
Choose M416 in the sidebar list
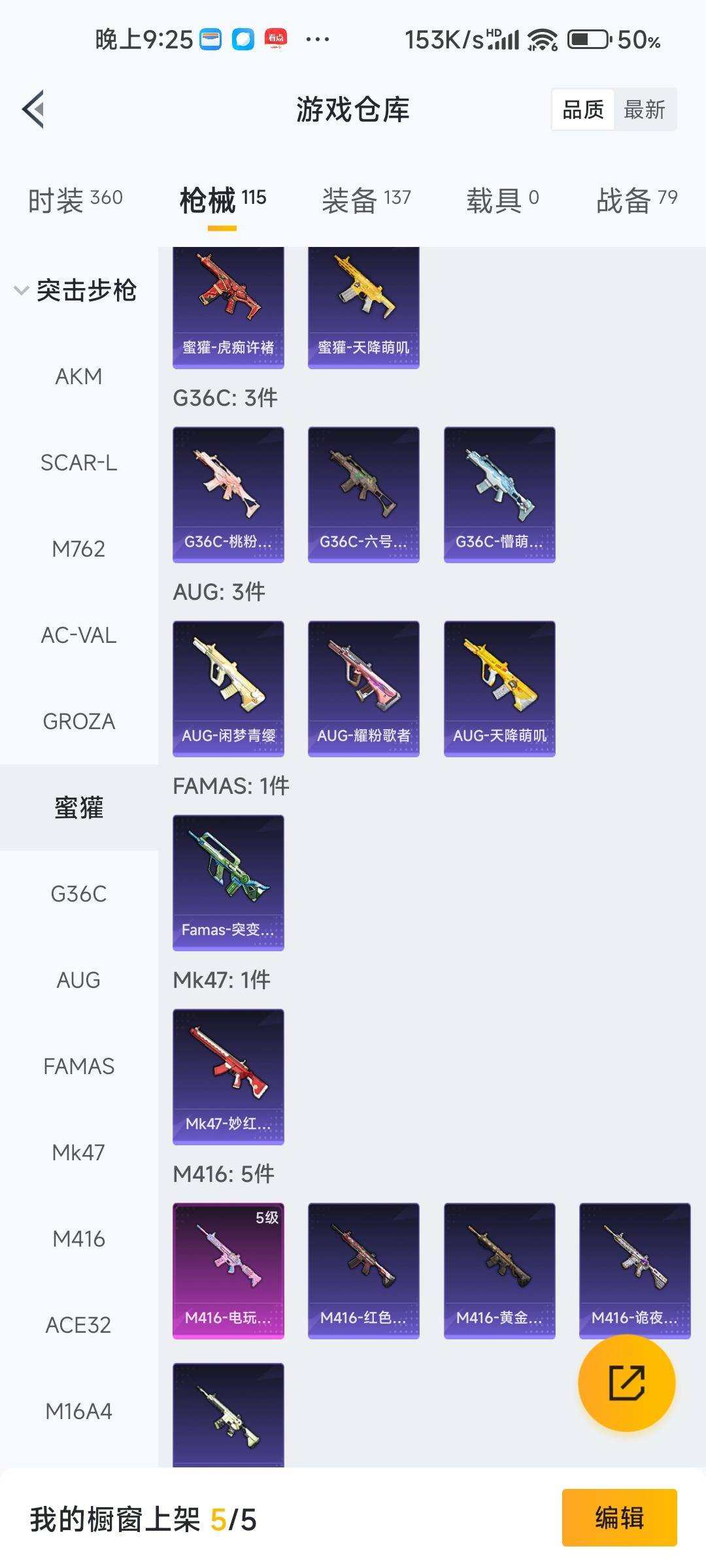click(78, 1239)
